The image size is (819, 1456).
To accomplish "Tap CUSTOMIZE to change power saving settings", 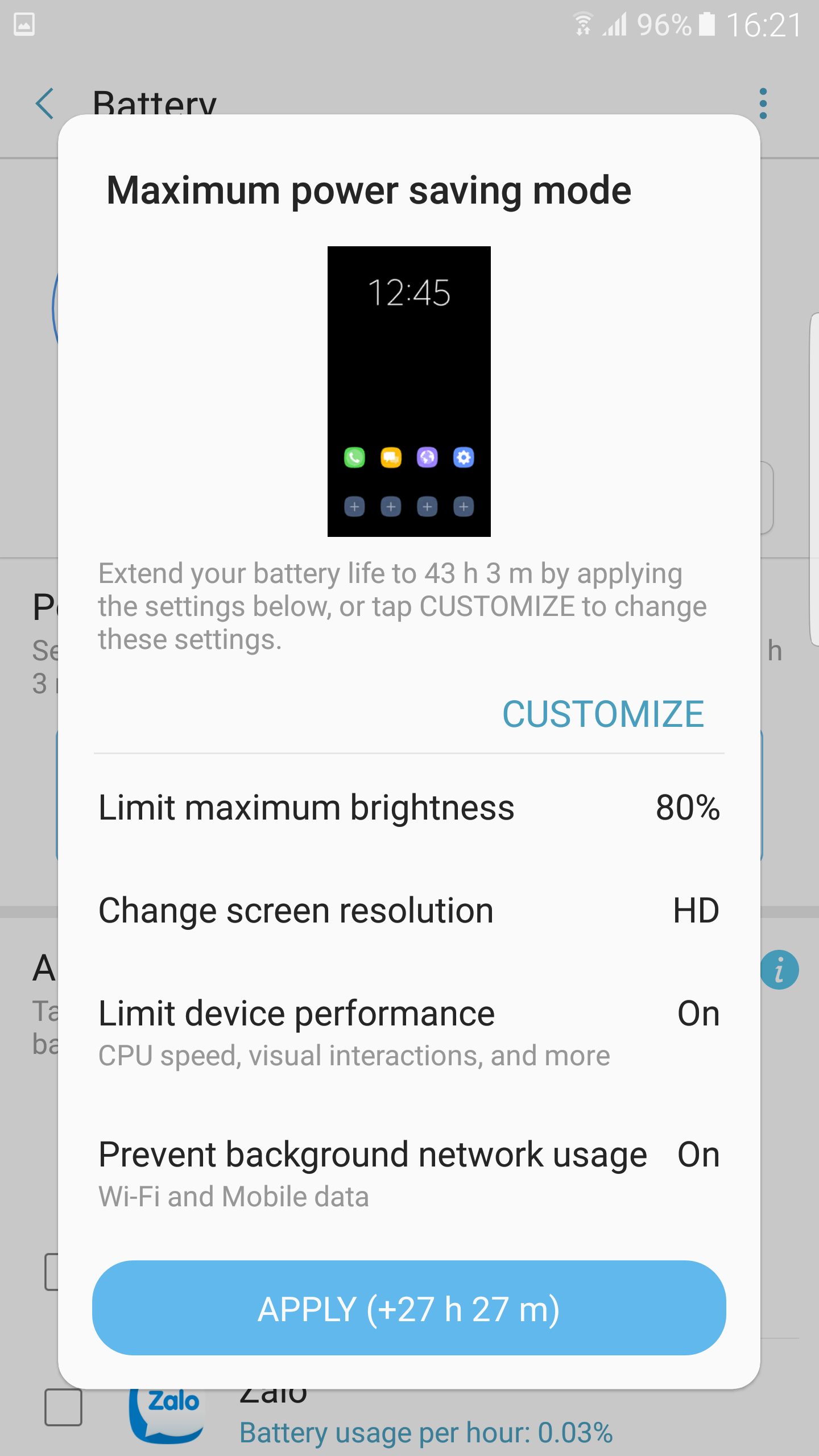I will 603,714.
